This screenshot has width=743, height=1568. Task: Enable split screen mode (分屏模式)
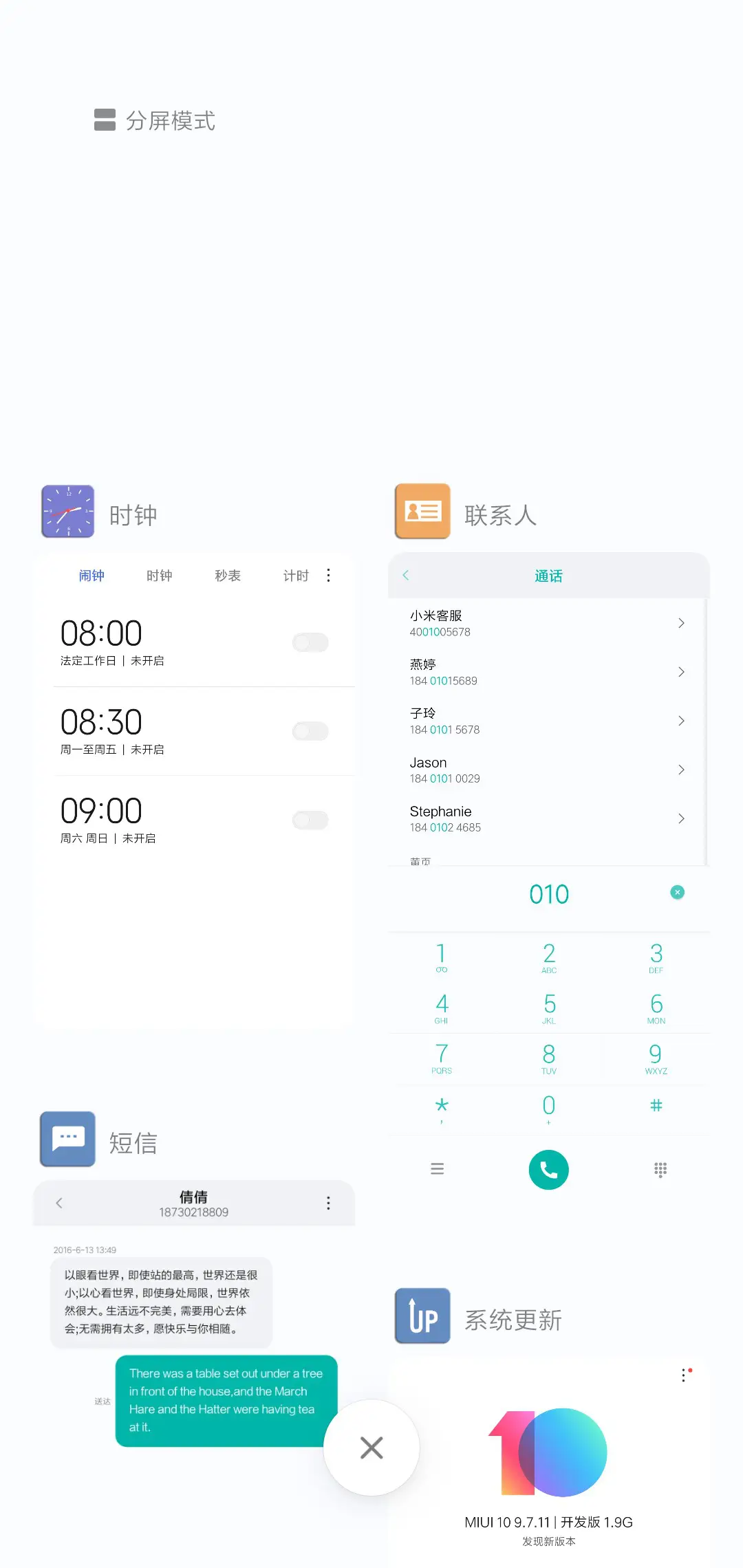[x=155, y=120]
